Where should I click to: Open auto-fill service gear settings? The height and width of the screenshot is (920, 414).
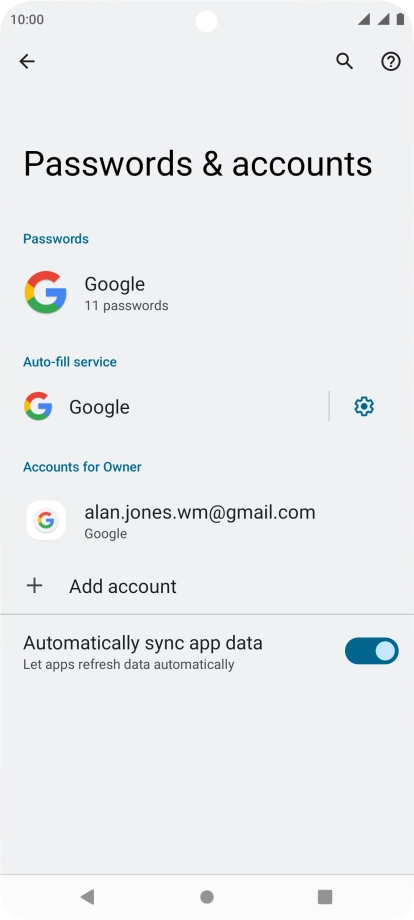[364, 407]
